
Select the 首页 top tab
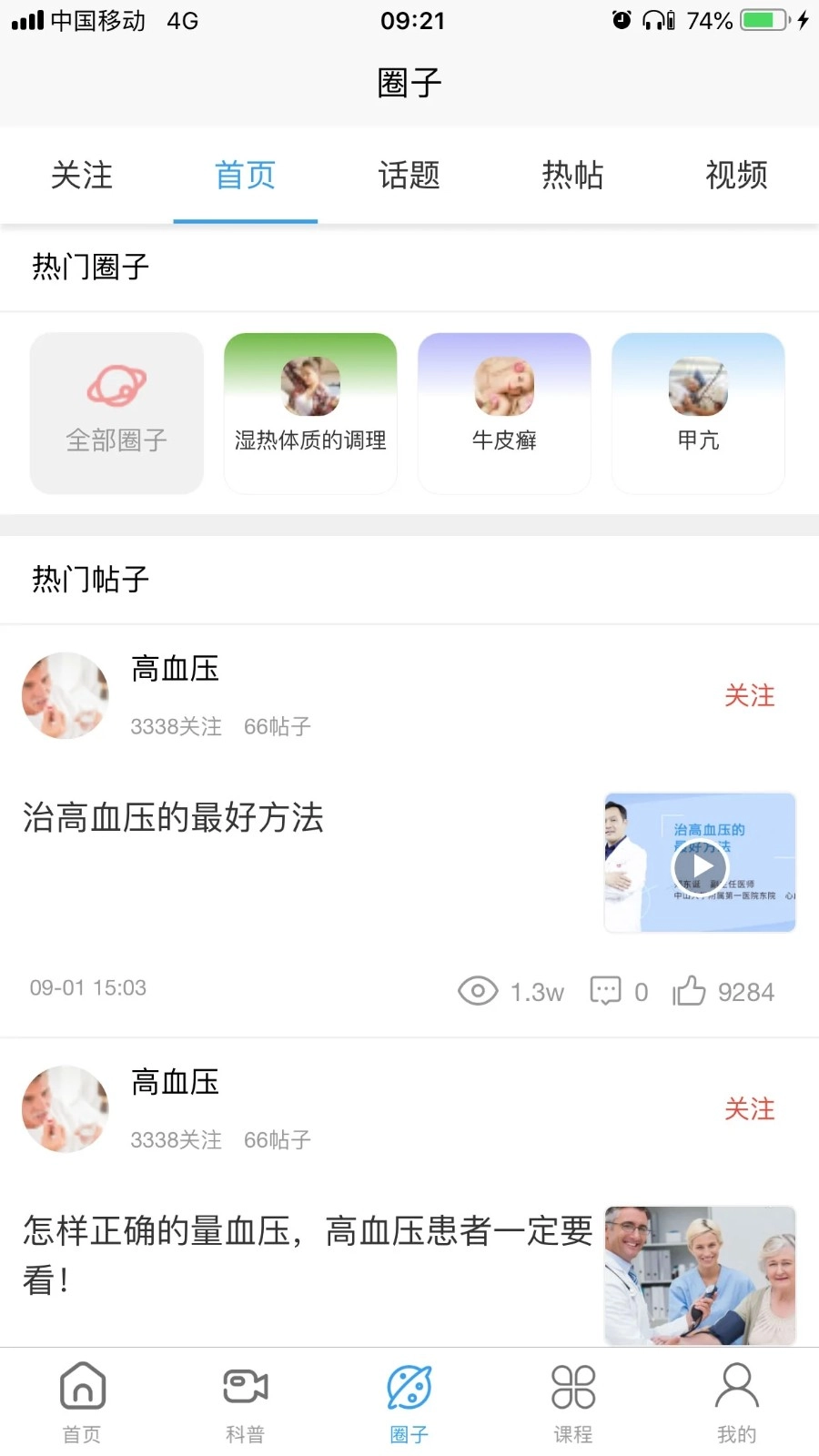pyautogui.click(x=245, y=175)
